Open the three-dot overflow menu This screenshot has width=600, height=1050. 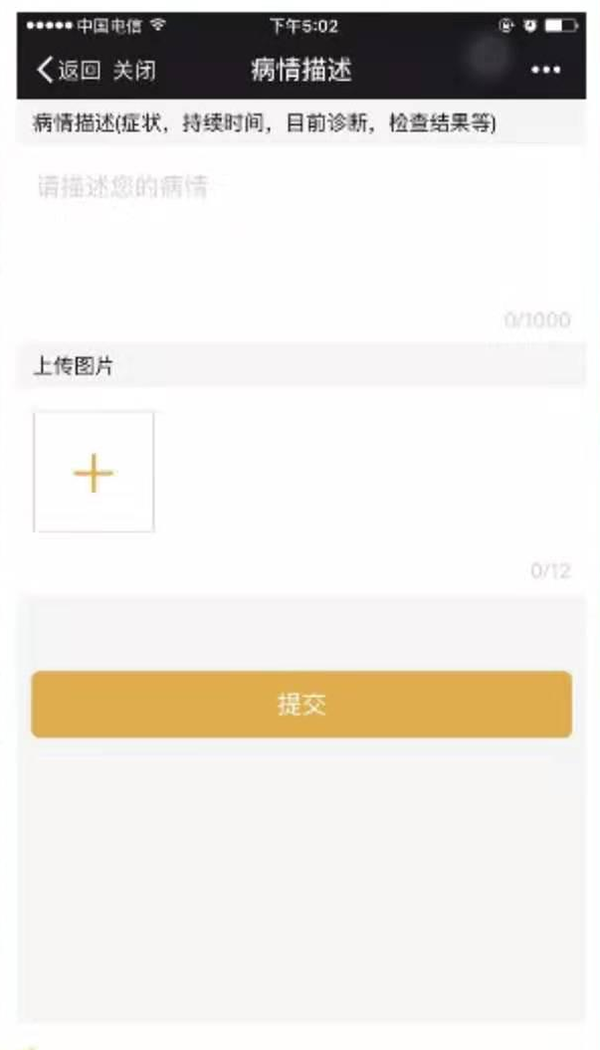[546, 70]
